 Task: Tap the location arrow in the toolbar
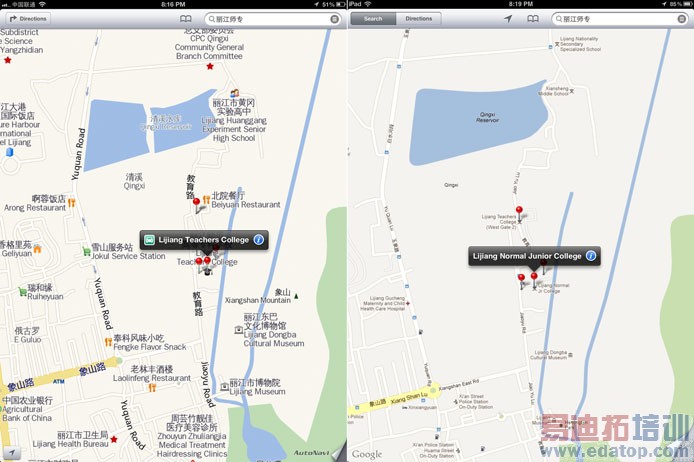(x=508, y=19)
